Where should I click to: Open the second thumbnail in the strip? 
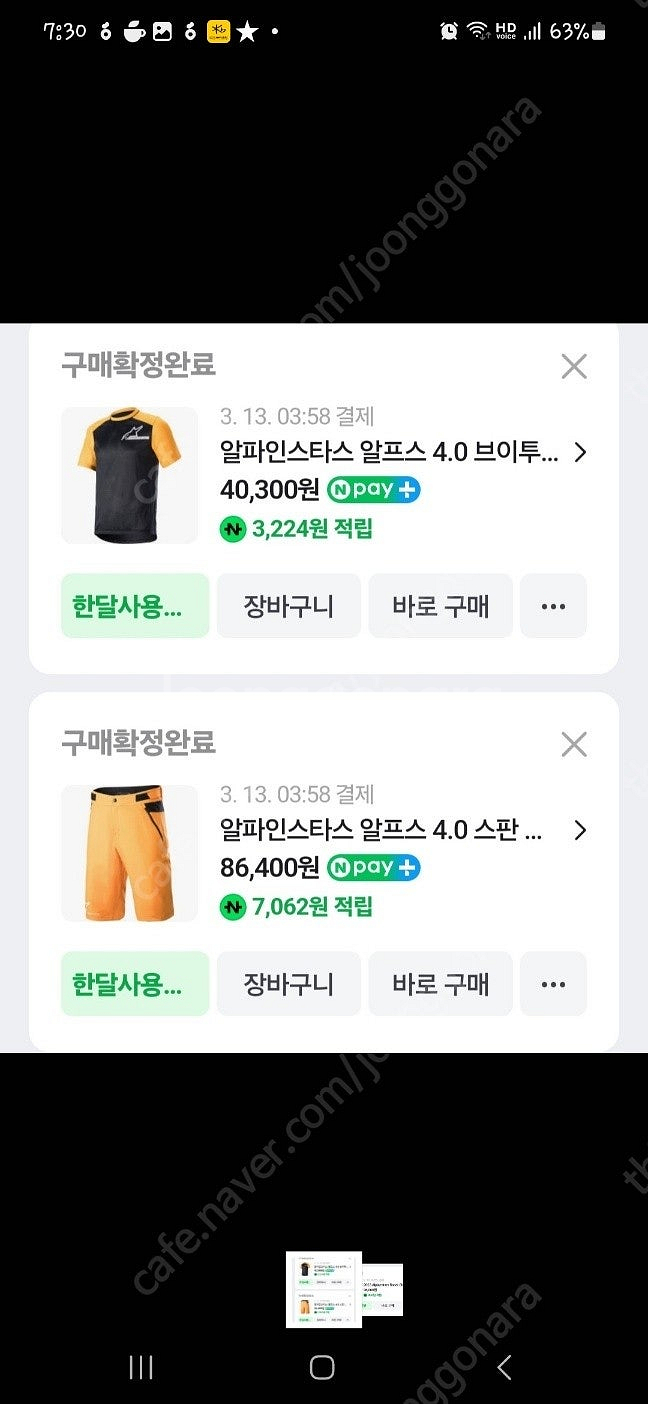pyautogui.click(x=383, y=1290)
